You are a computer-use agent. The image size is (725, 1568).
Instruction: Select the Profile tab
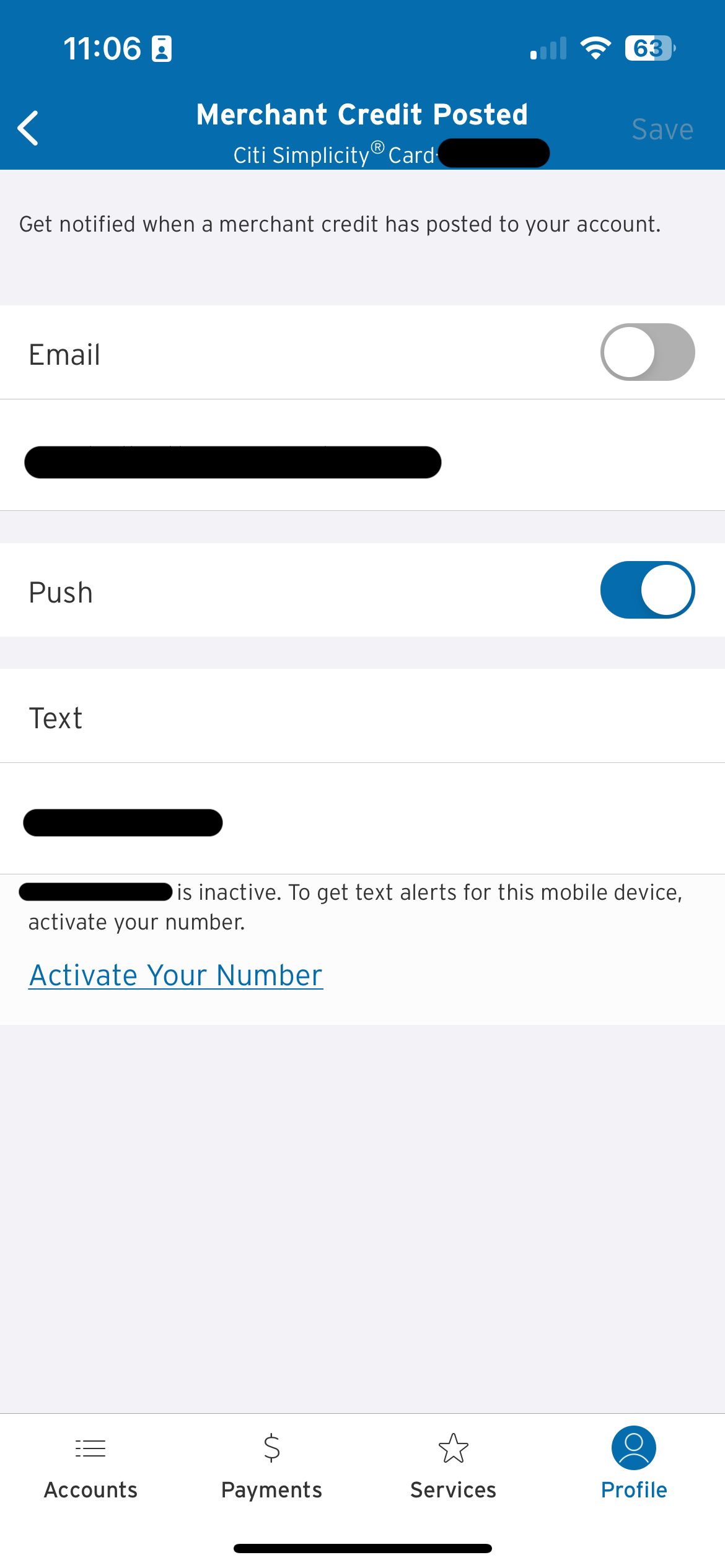click(x=633, y=1465)
